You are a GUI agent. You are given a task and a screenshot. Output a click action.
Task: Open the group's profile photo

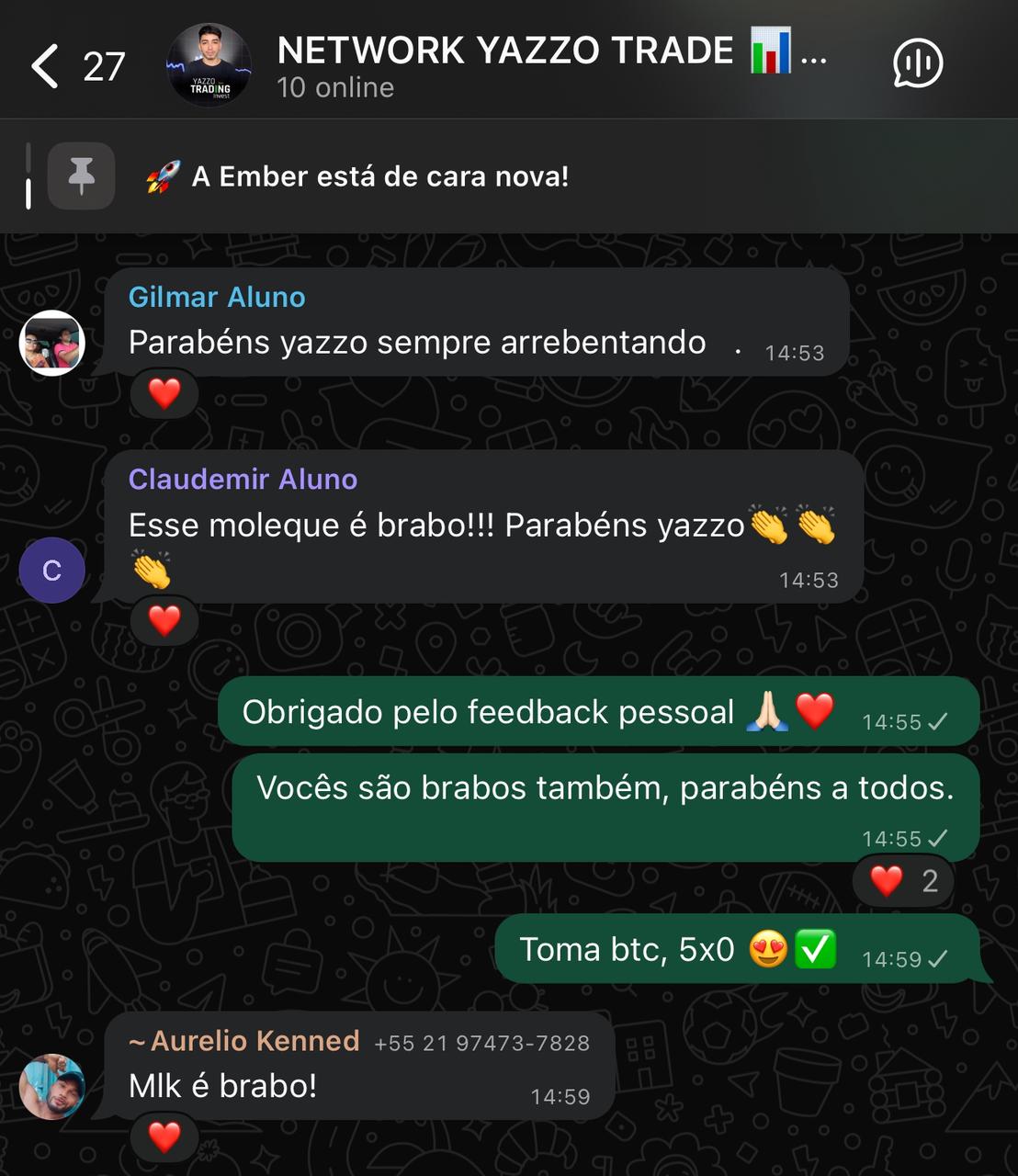[209, 66]
